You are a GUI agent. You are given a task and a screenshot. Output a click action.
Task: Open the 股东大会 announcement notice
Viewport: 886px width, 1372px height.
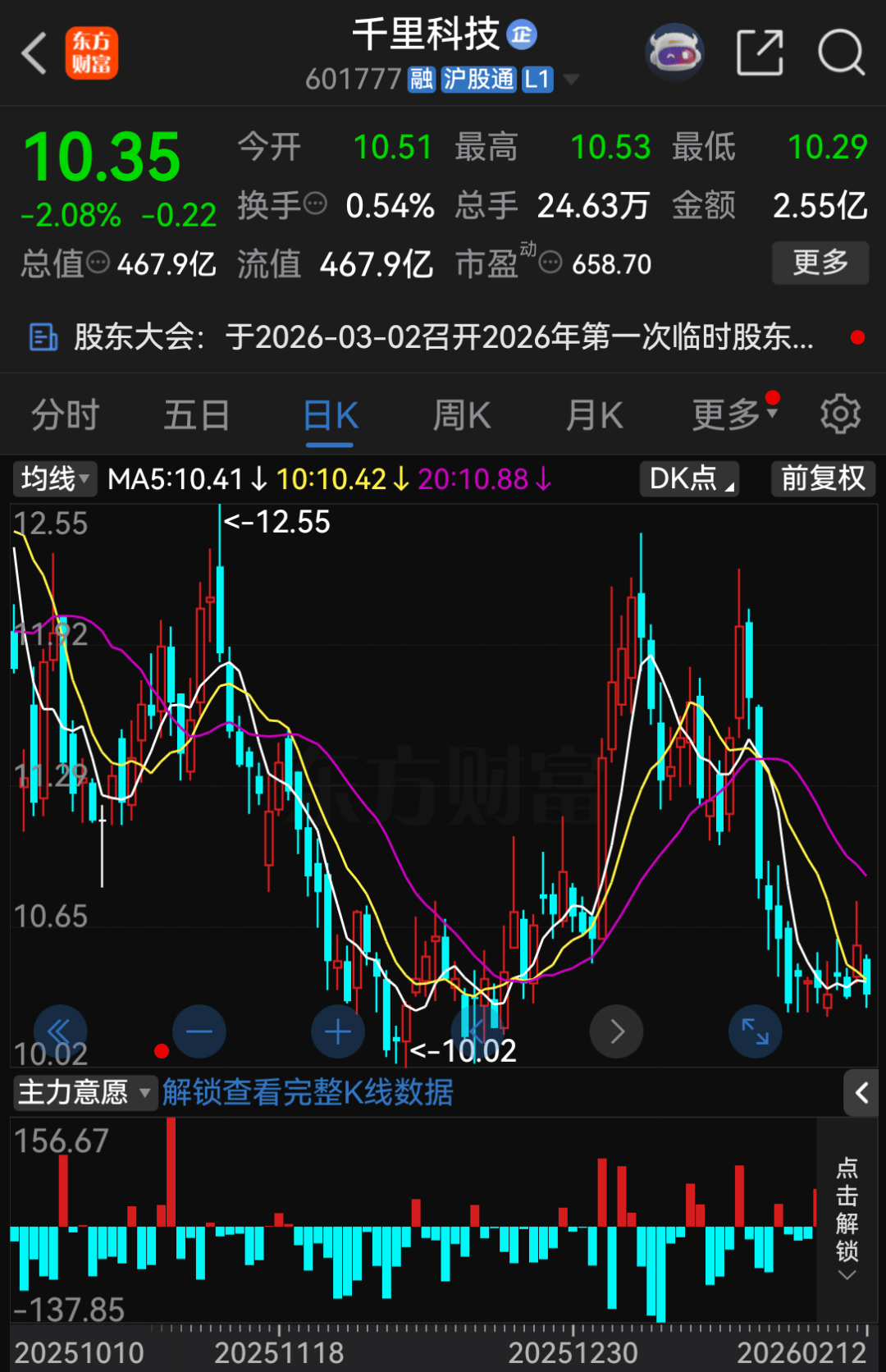click(443, 337)
